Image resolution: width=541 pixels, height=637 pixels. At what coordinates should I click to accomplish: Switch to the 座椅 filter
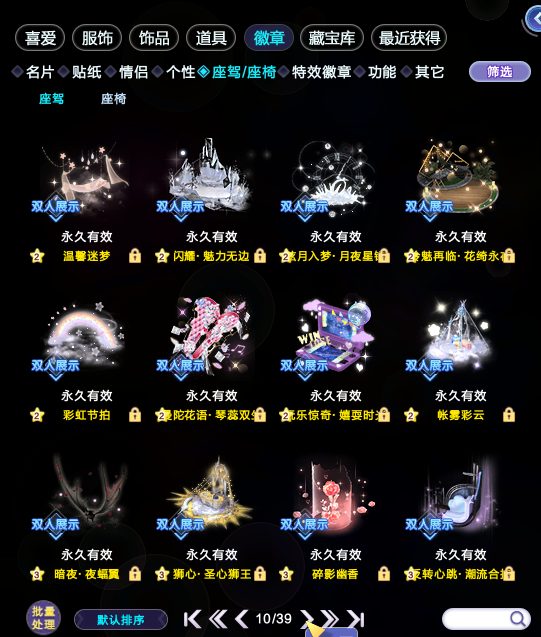point(113,99)
